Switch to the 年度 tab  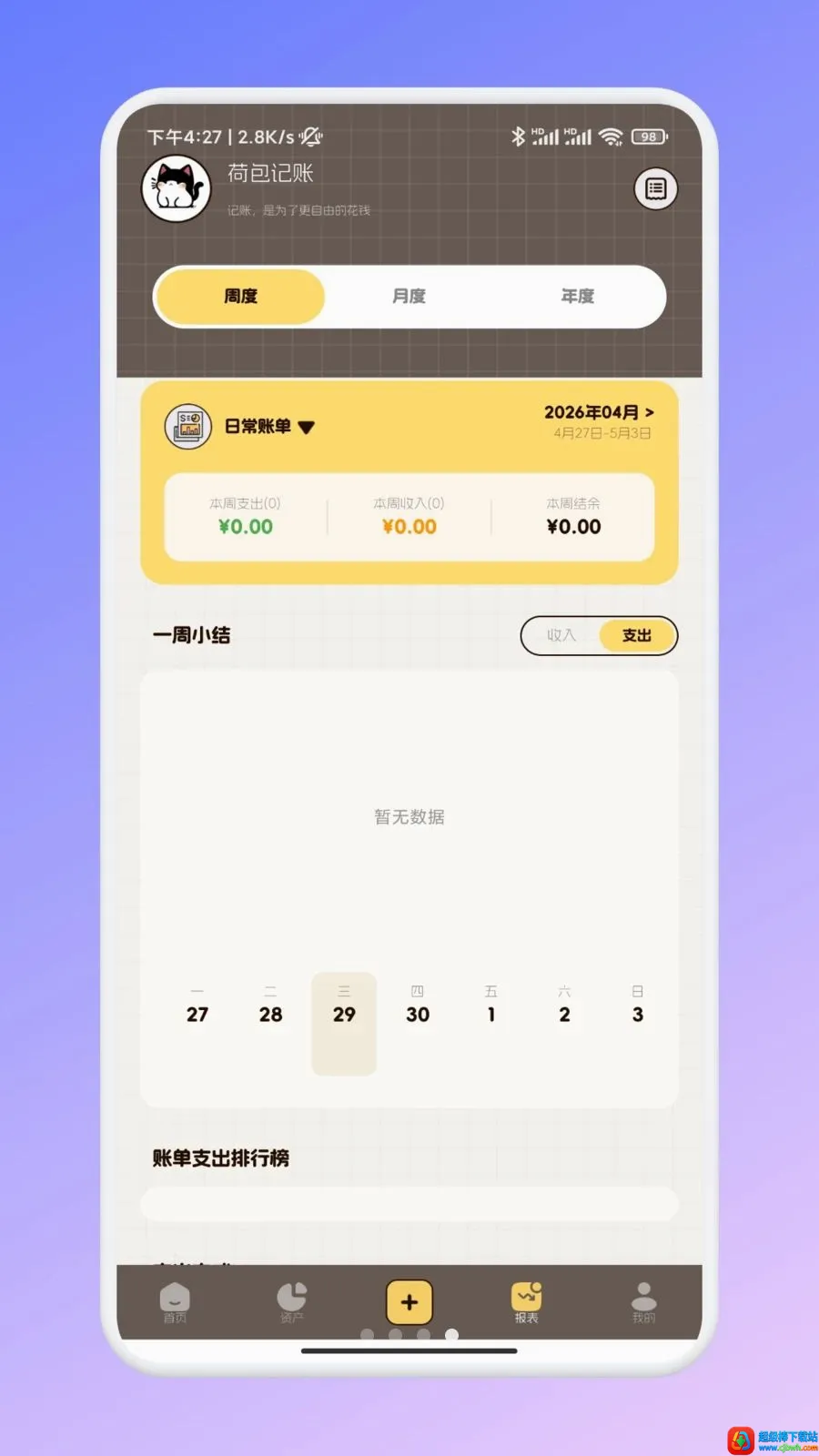(x=577, y=297)
